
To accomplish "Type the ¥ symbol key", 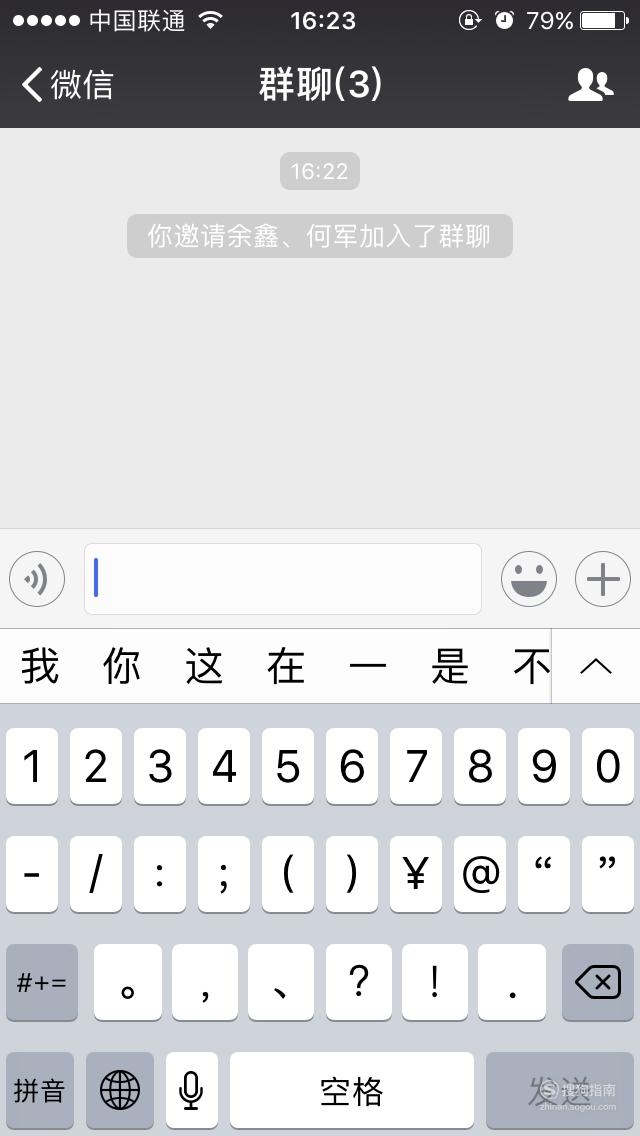I will pyautogui.click(x=415, y=874).
